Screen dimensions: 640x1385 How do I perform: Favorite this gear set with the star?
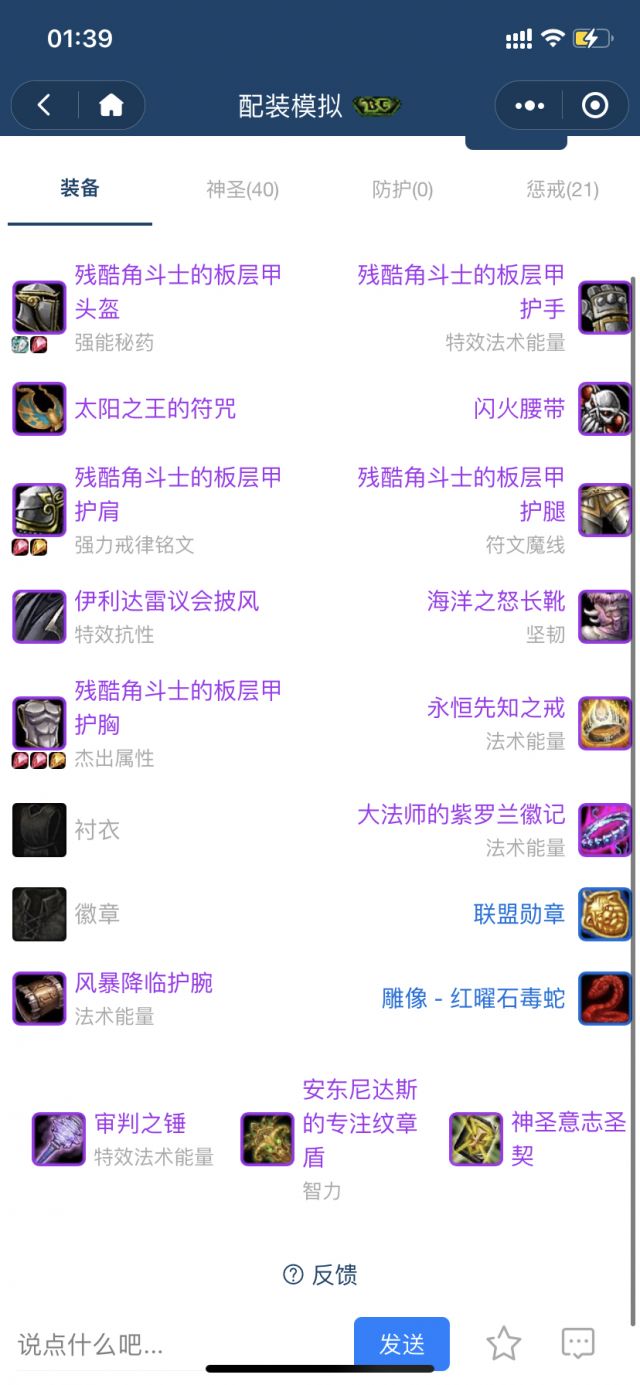point(504,1344)
